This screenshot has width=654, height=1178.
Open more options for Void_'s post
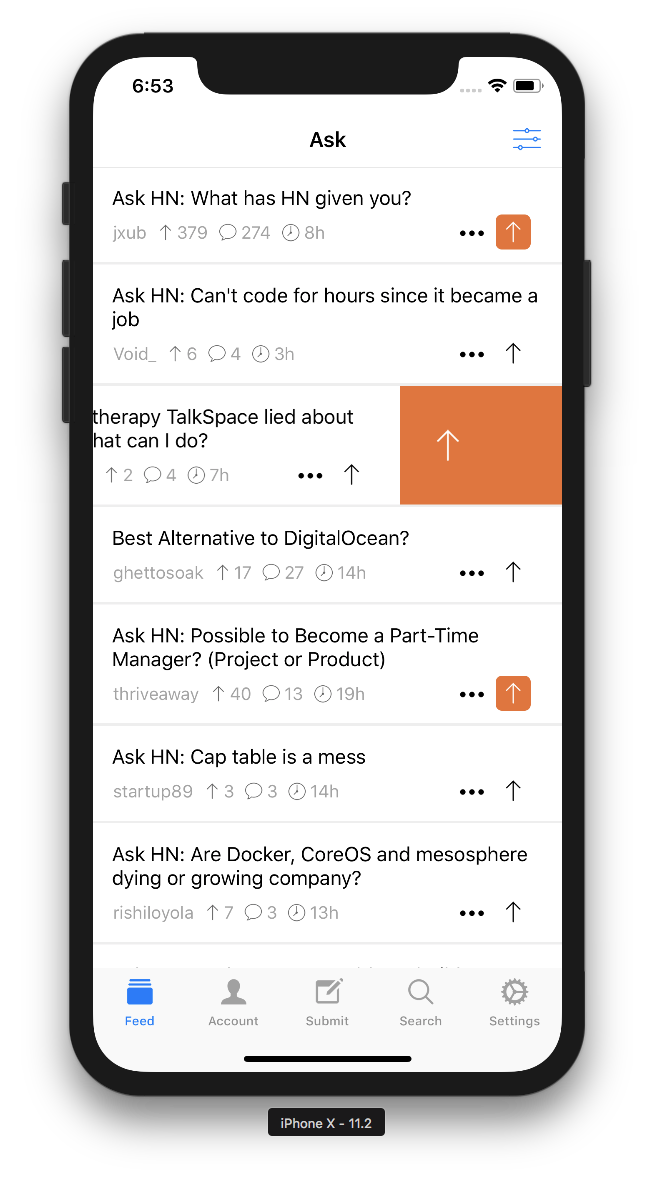(471, 354)
